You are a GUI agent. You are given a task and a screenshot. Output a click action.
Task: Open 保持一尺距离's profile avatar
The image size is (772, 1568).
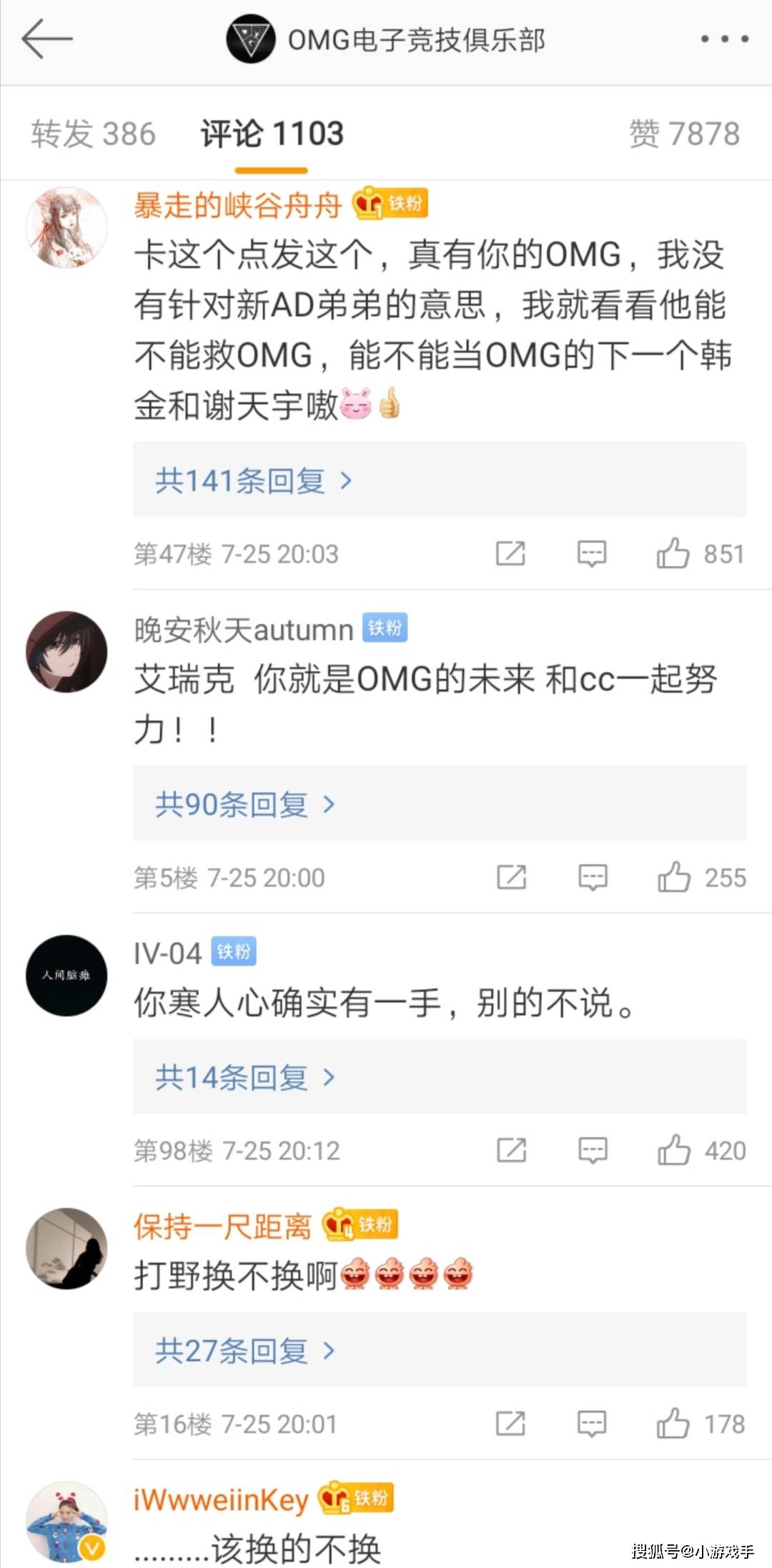(x=66, y=1249)
